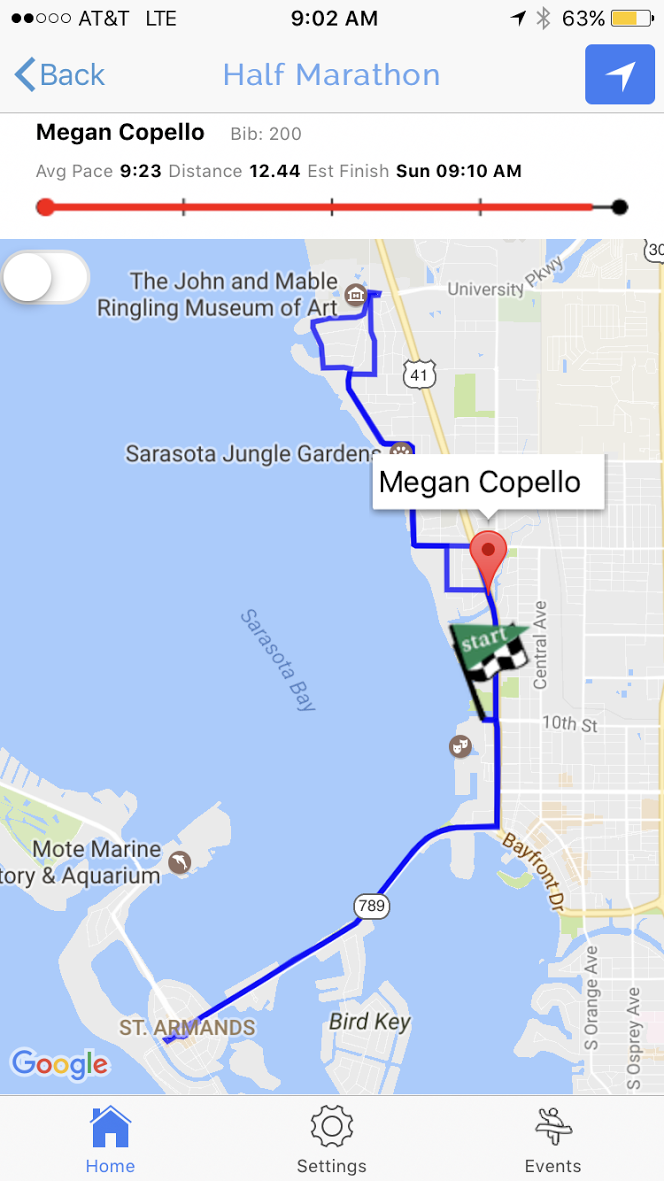664x1181 pixels.
Task: Go back to the previous screen
Action: [60, 75]
